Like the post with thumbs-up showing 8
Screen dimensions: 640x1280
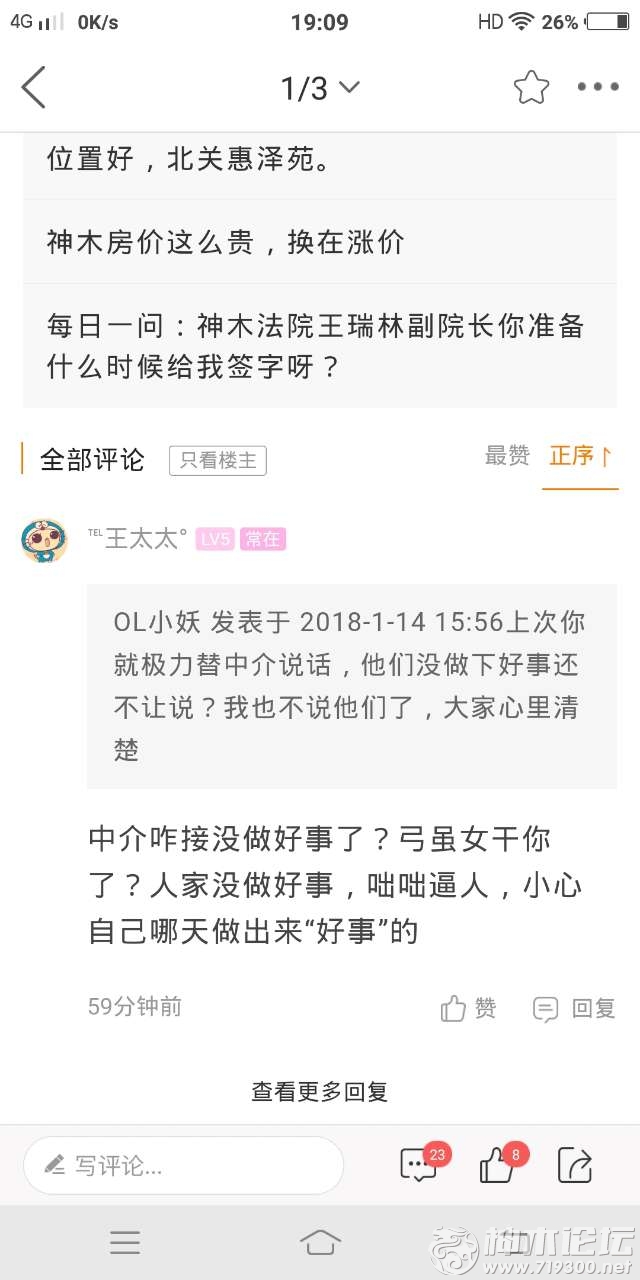pos(497,1166)
